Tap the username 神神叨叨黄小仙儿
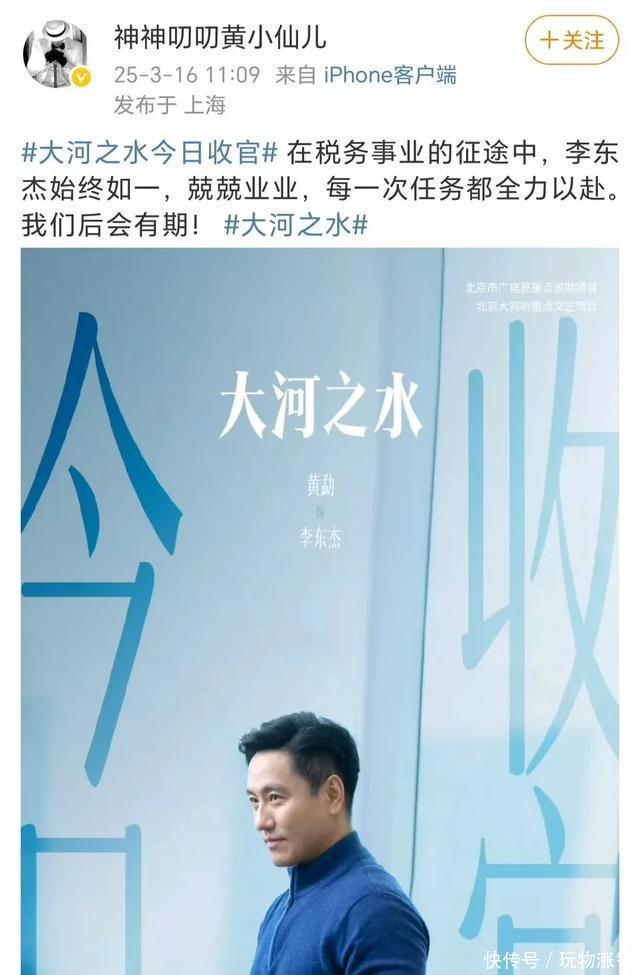This screenshot has height=975, width=640. pos(220,38)
